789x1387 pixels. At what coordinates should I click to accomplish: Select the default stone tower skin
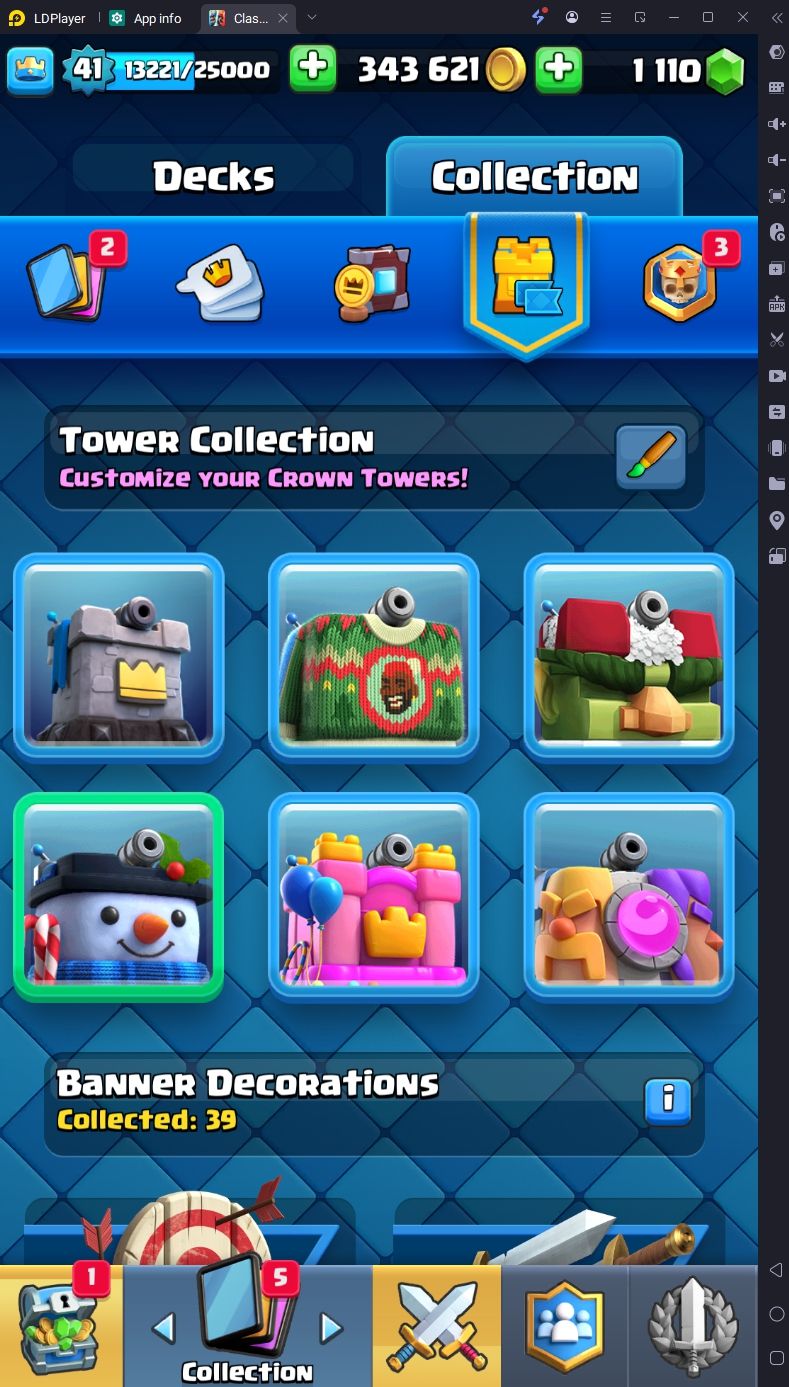pyautogui.click(x=118, y=657)
